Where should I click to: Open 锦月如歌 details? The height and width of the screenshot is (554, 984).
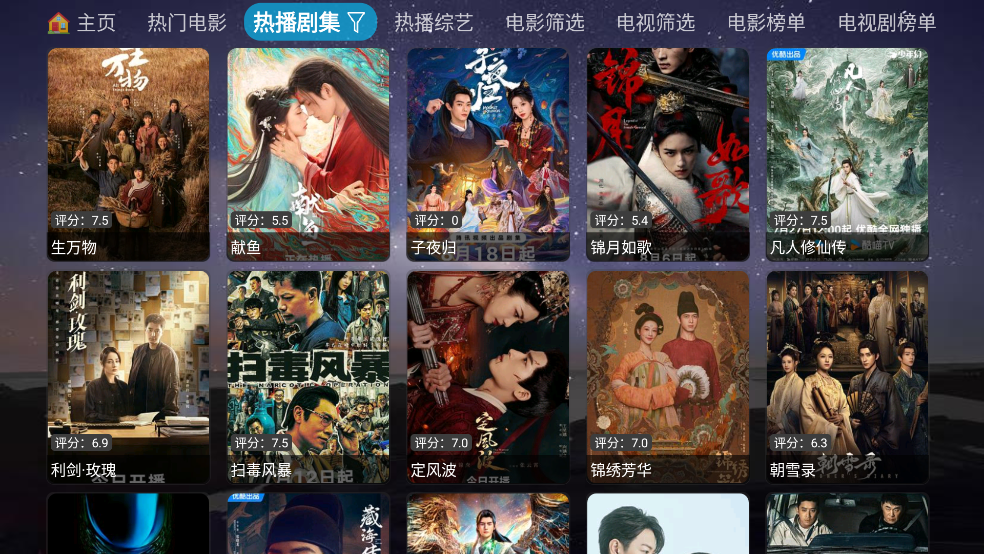pyautogui.click(x=668, y=155)
